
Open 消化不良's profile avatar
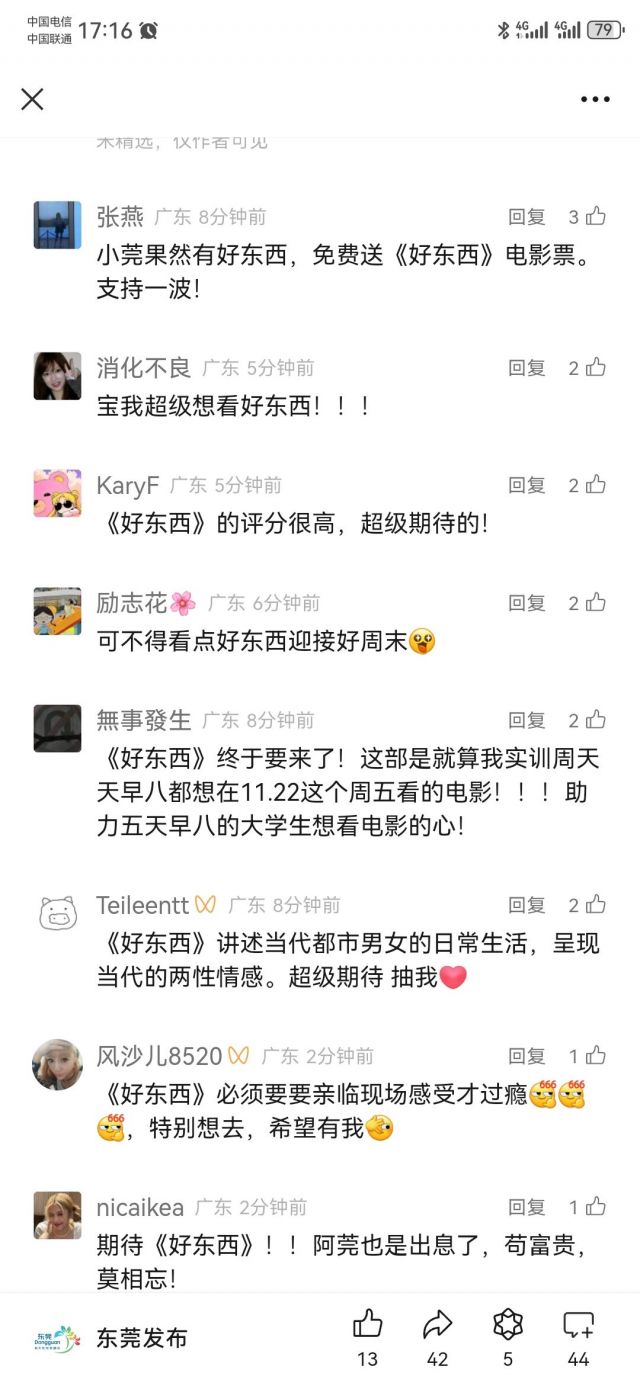coord(57,376)
